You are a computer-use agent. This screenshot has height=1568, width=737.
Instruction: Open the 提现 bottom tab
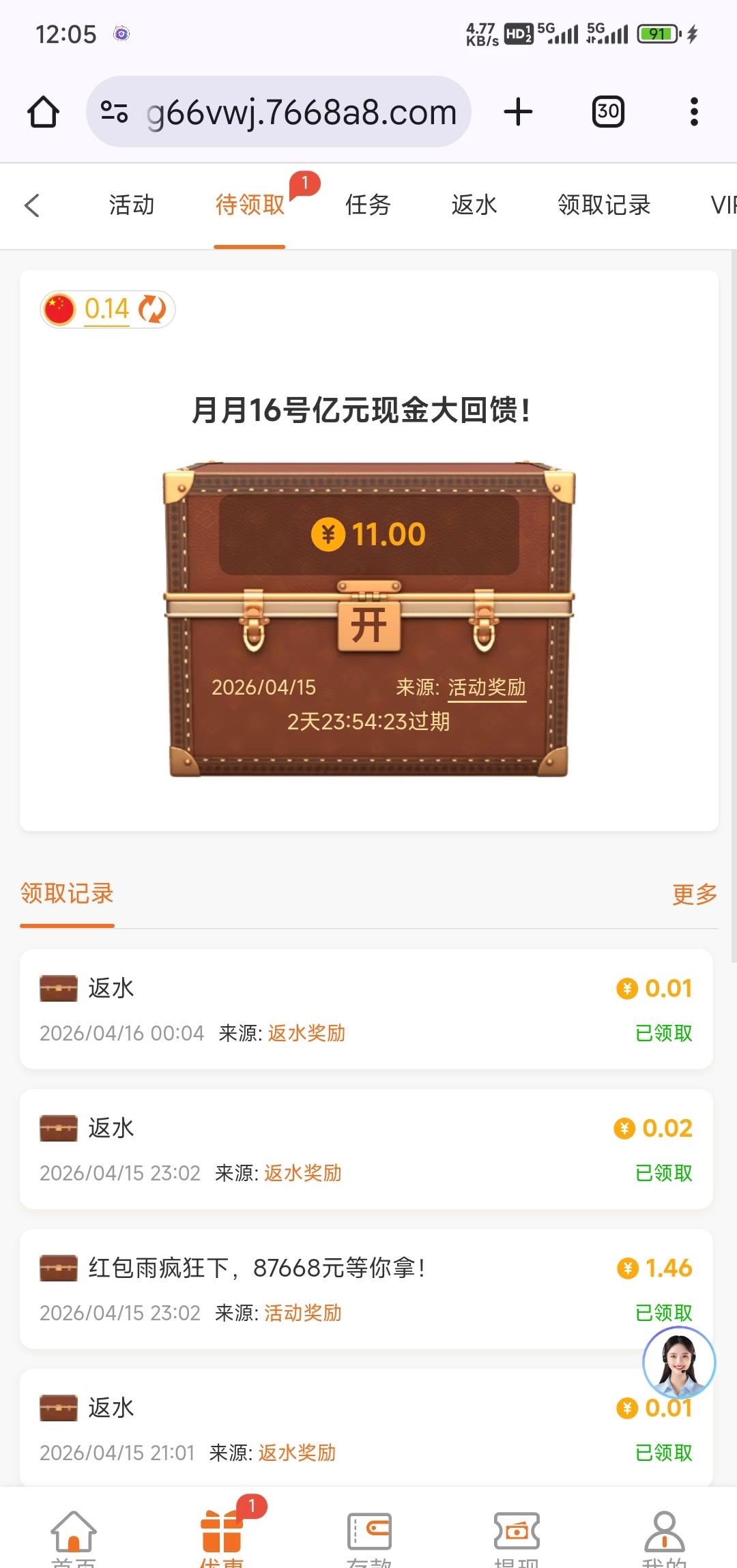(x=517, y=1535)
